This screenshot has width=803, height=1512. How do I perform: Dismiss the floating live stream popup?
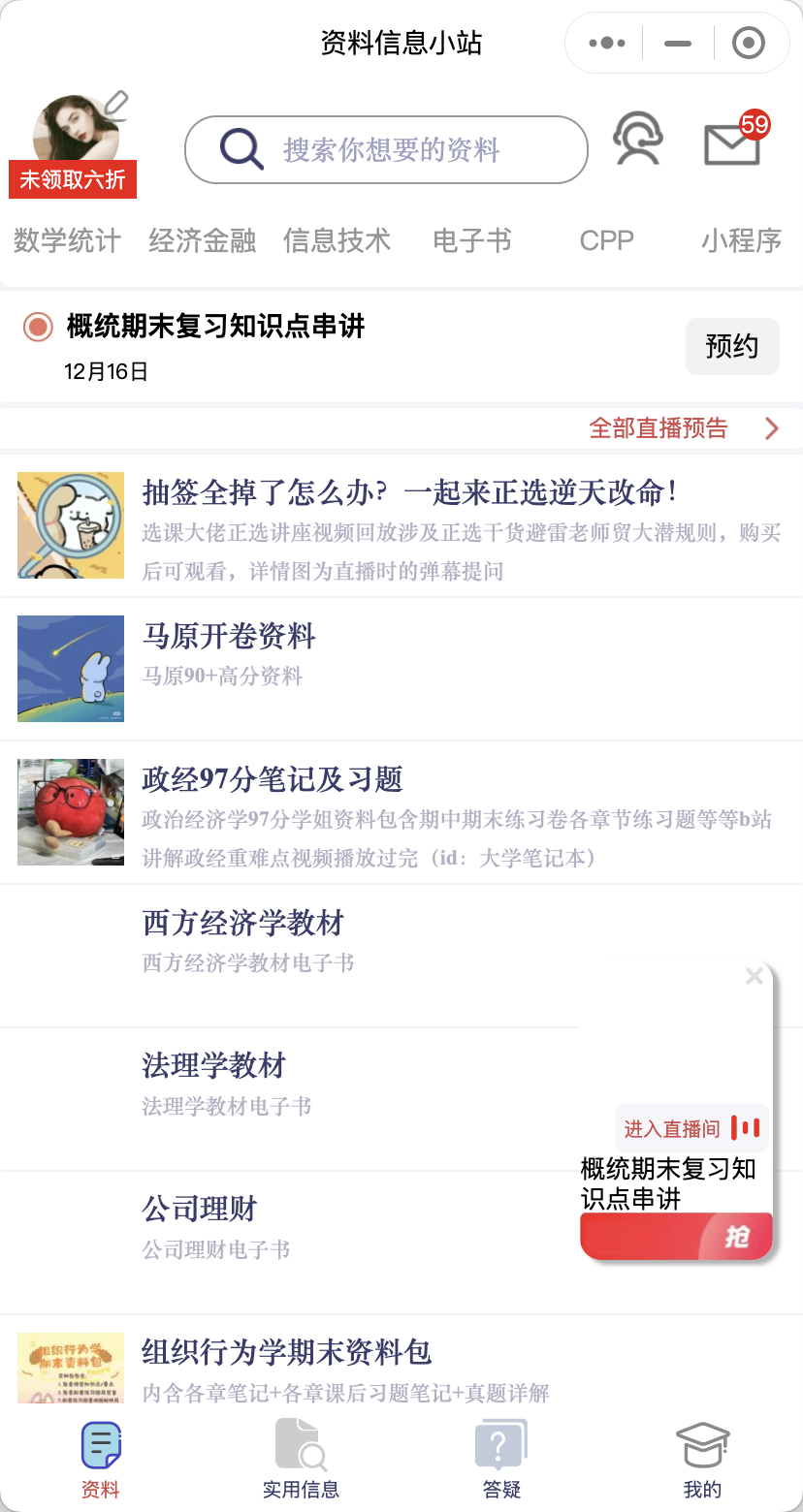click(755, 977)
